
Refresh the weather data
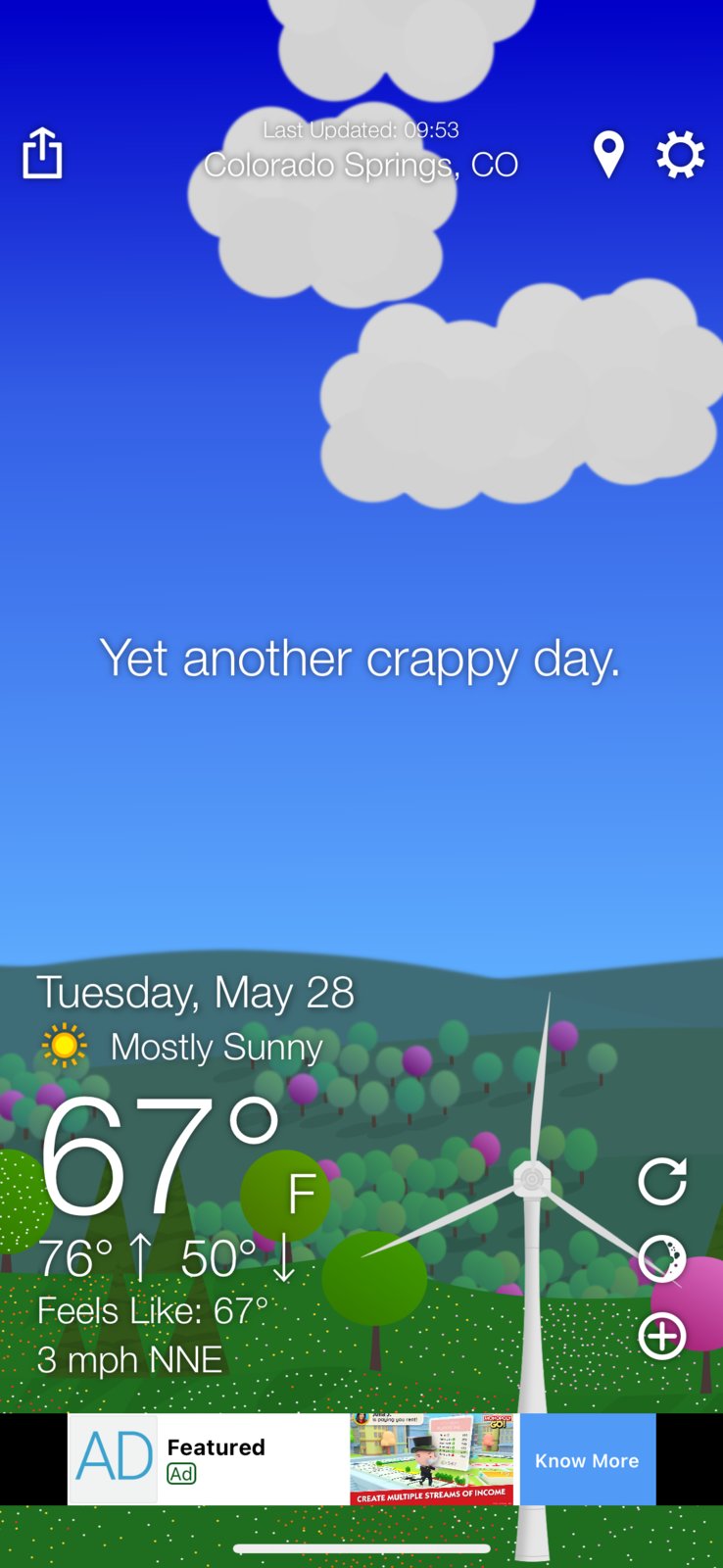coord(662,1181)
